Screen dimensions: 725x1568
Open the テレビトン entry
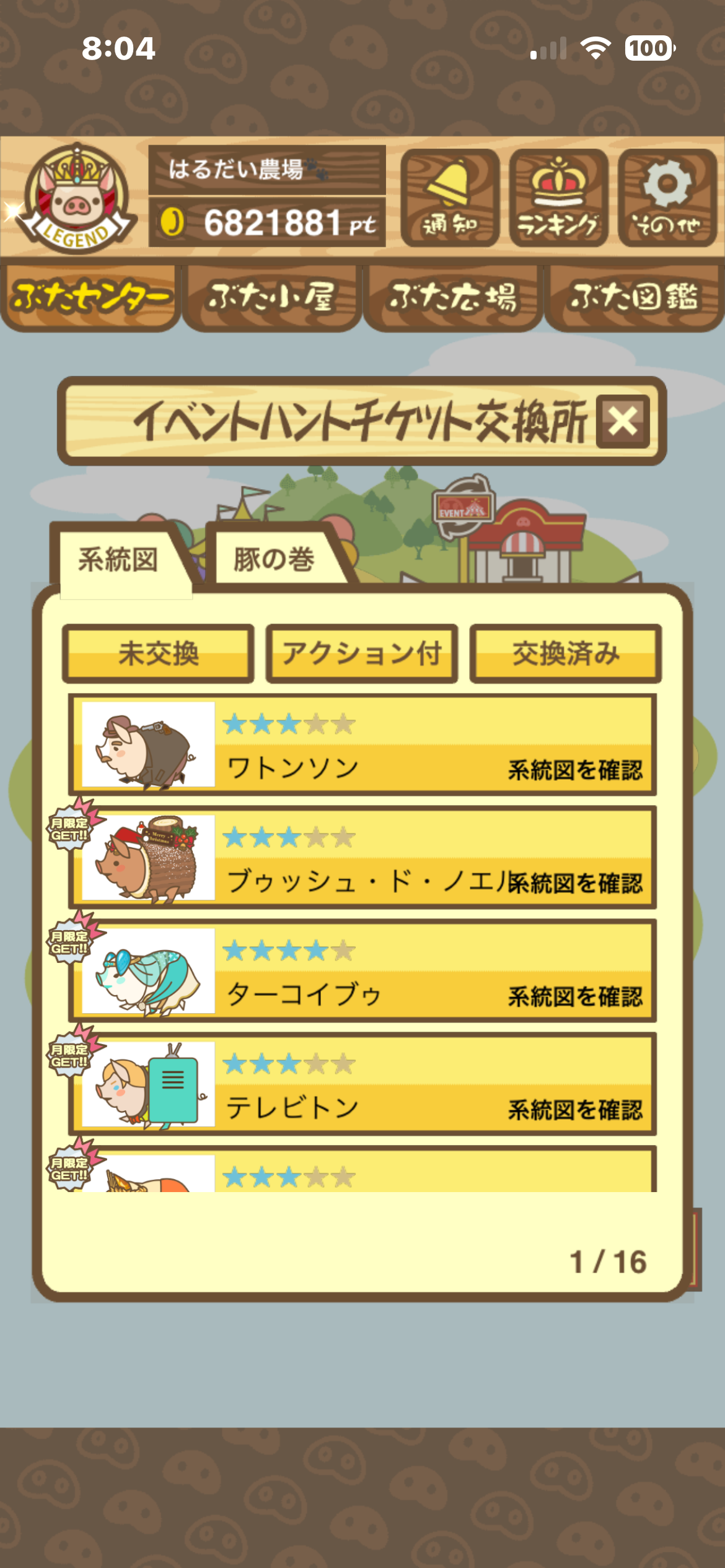click(362, 1084)
